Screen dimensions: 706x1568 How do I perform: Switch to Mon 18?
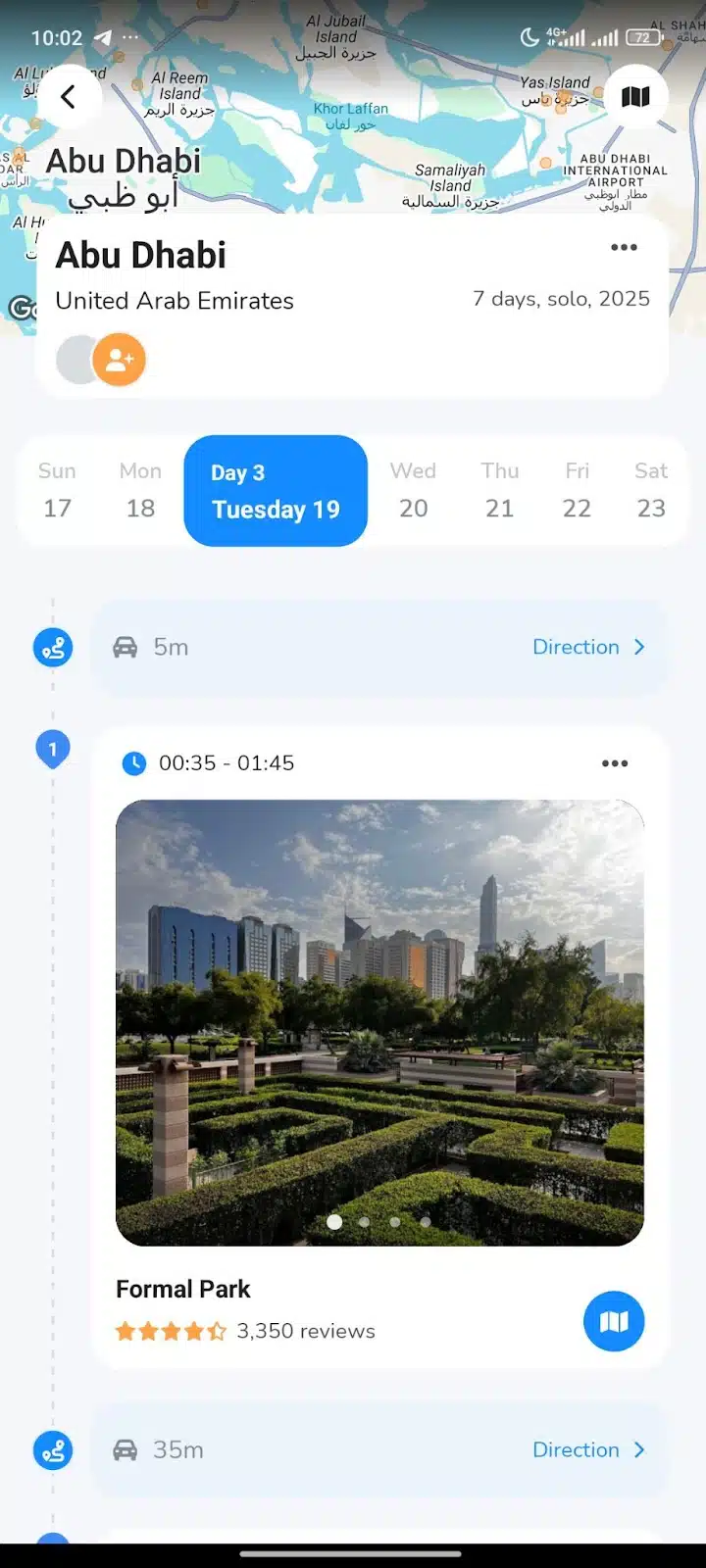(140, 490)
